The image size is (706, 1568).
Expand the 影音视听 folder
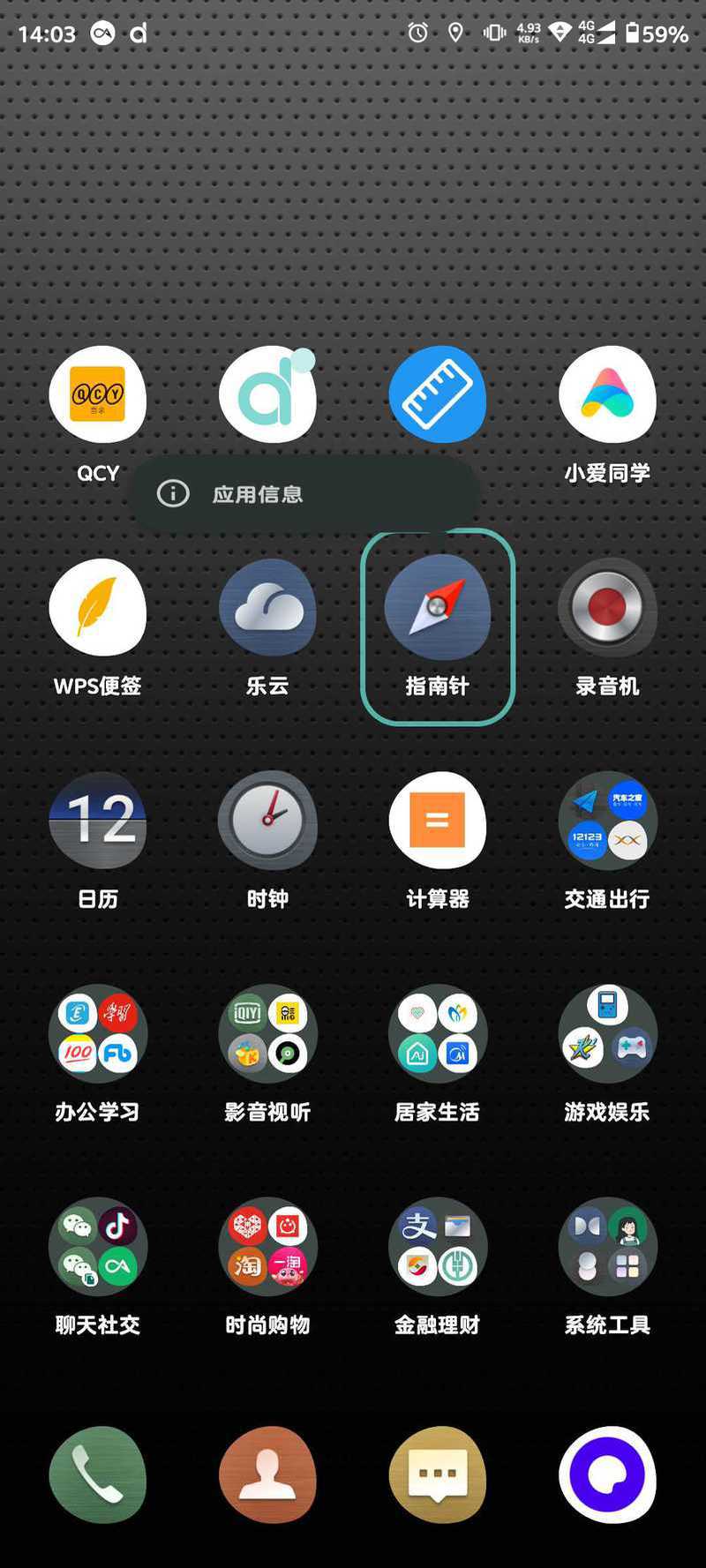267,1033
